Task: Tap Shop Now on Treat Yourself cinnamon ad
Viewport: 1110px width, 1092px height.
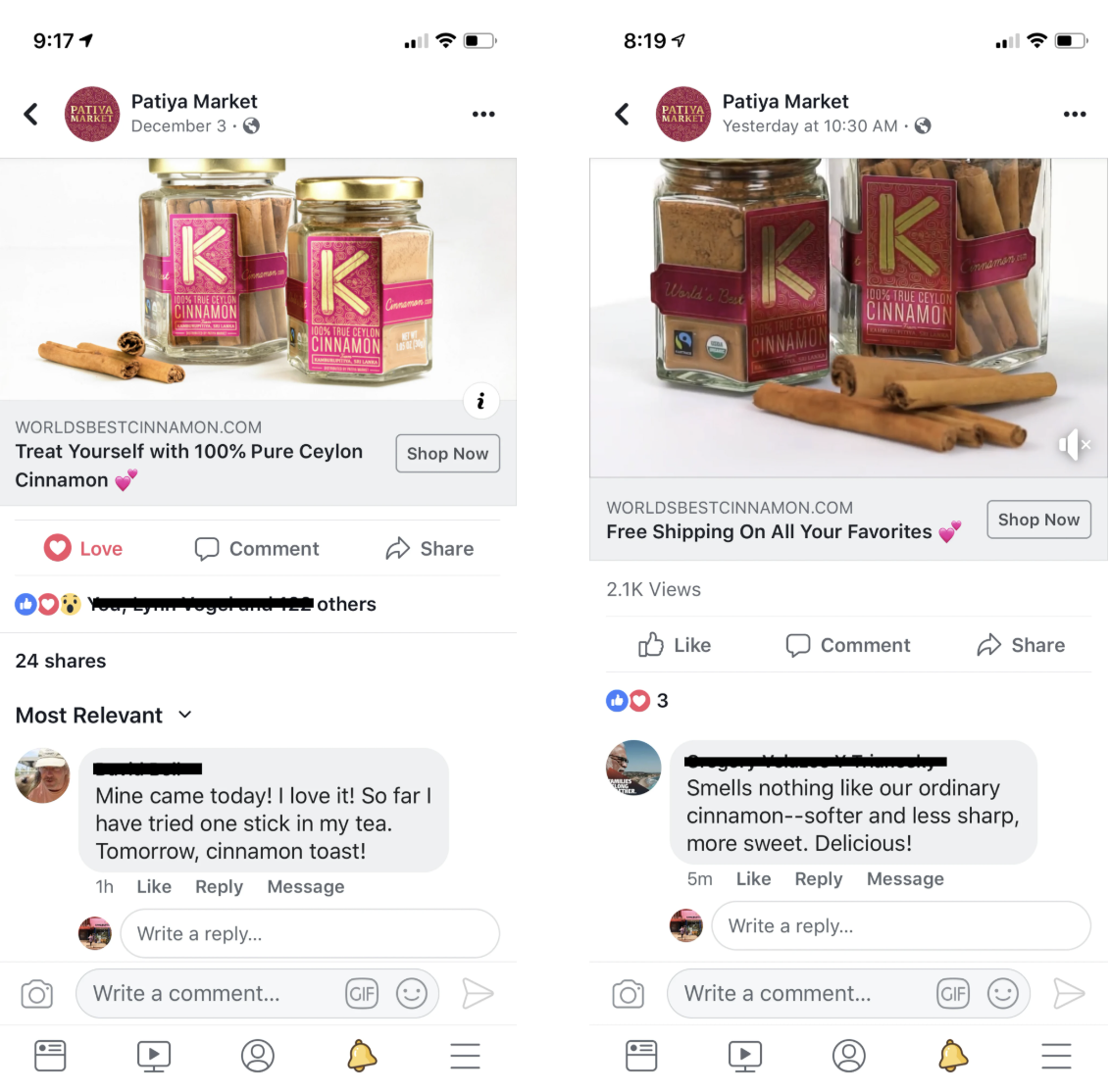Action: [447, 454]
